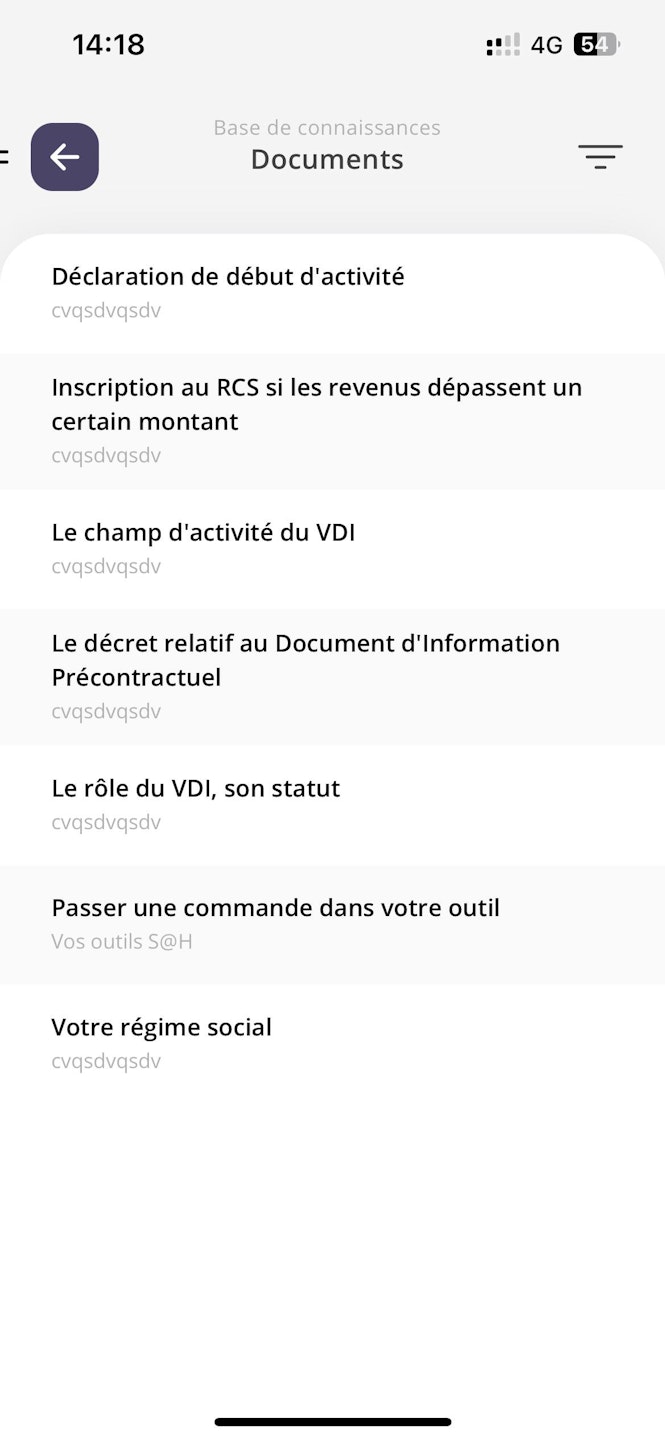This screenshot has width=665, height=1440.
Task: Open Déclaration de début d'activité document
Action: 228,291
